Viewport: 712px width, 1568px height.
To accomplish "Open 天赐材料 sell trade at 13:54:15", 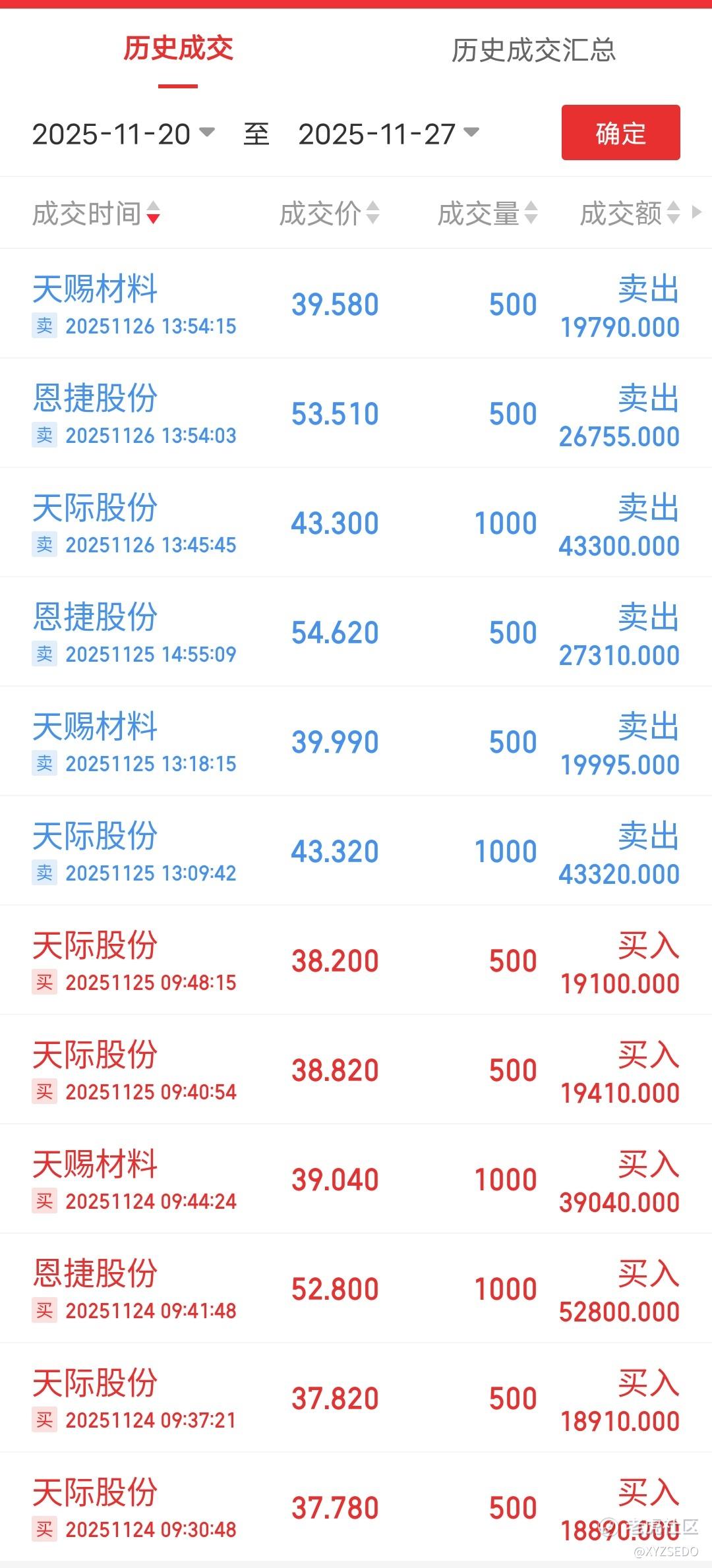I will coord(356,304).
